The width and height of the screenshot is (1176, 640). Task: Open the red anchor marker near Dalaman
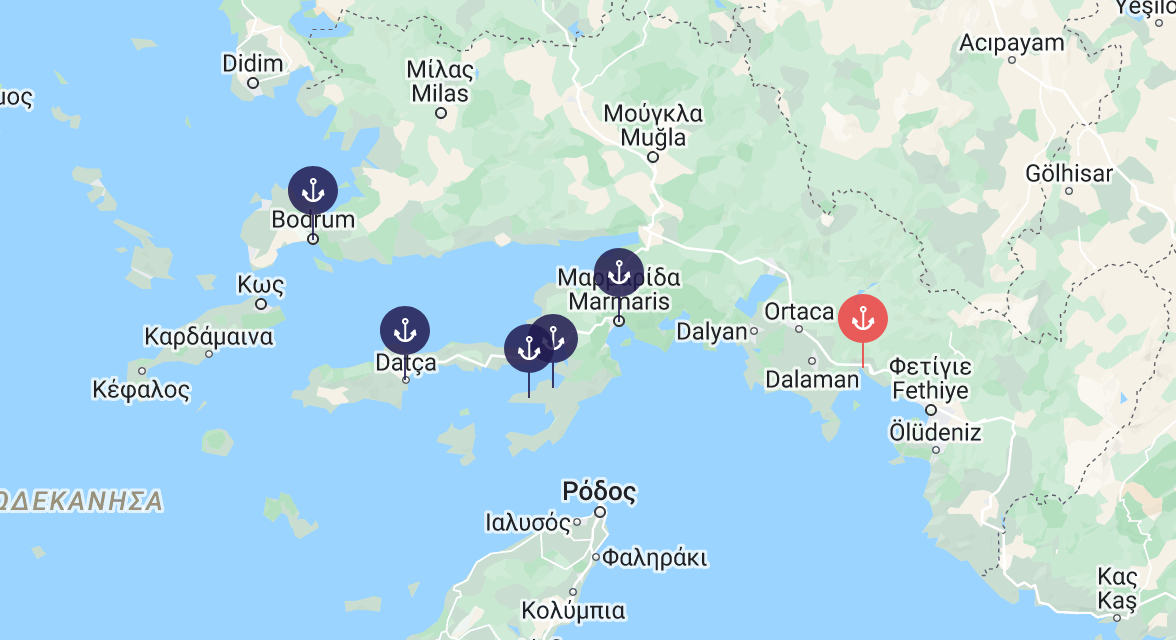[x=862, y=320]
